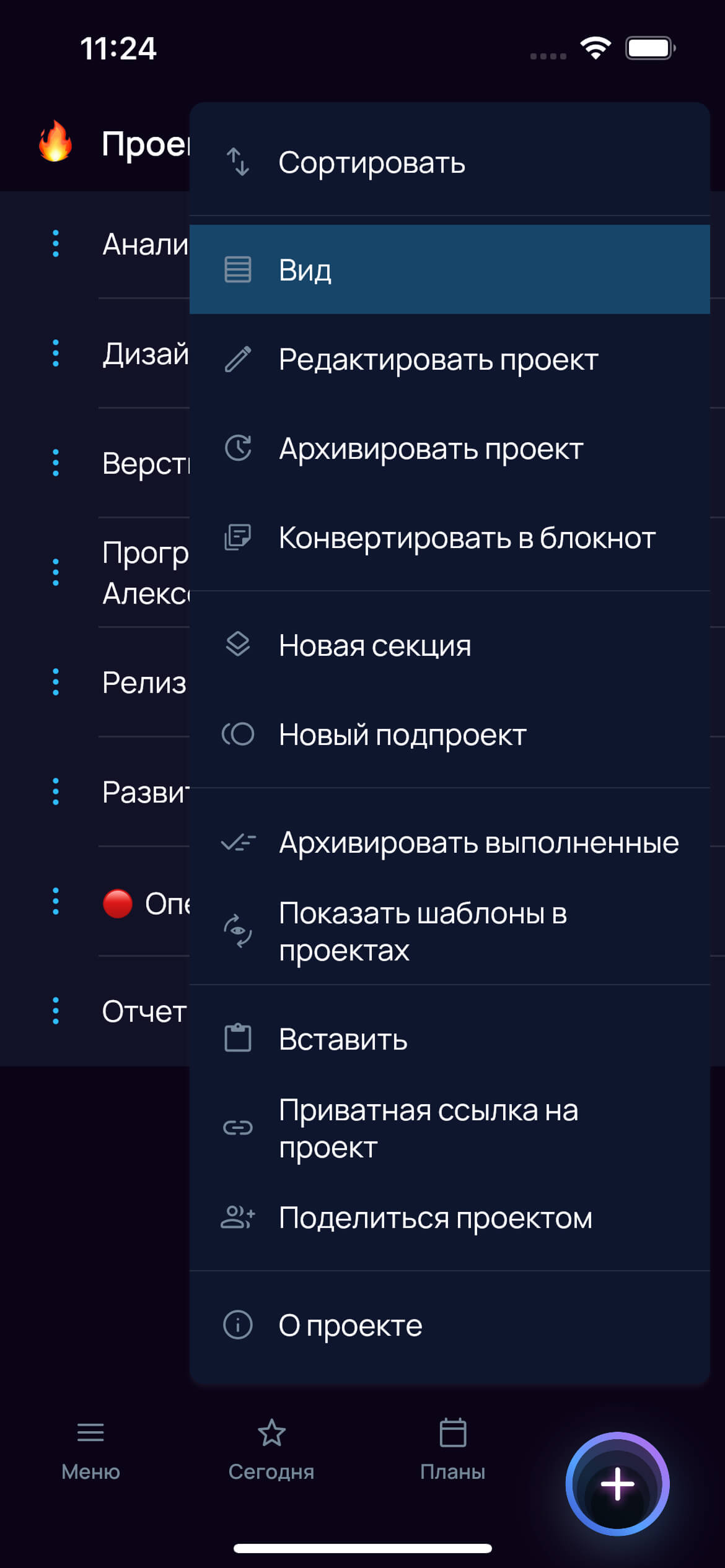Tap Редактировать проект

pyautogui.click(x=449, y=359)
